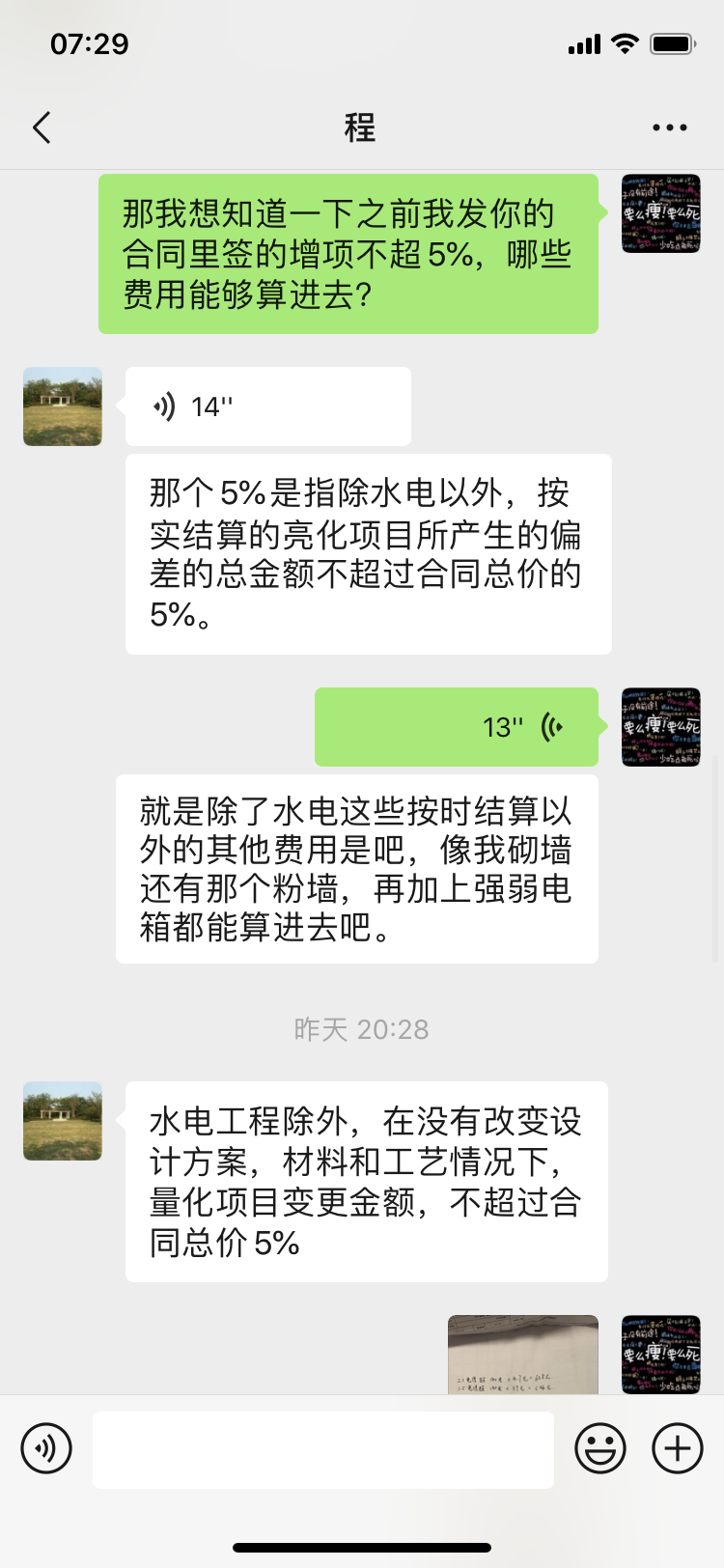This screenshot has height=1568, width=724.
Task: Open the plus attachments panel
Action: [678, 1448]
